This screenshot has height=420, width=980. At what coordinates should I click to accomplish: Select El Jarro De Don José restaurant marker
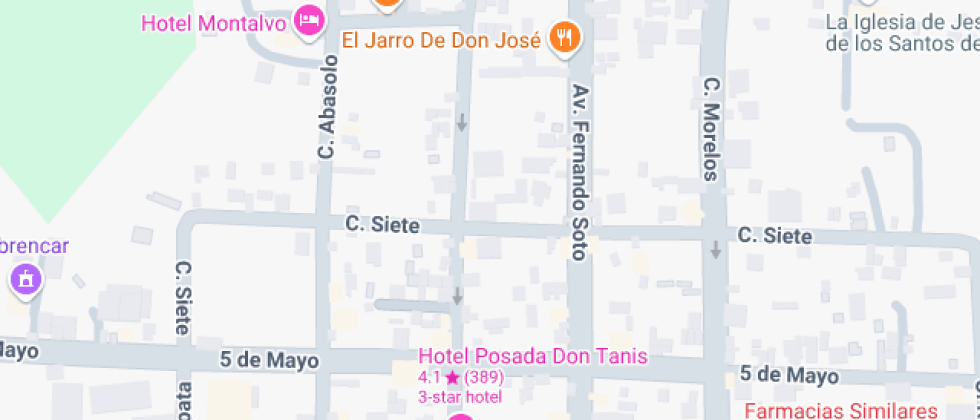click(566, 39)
